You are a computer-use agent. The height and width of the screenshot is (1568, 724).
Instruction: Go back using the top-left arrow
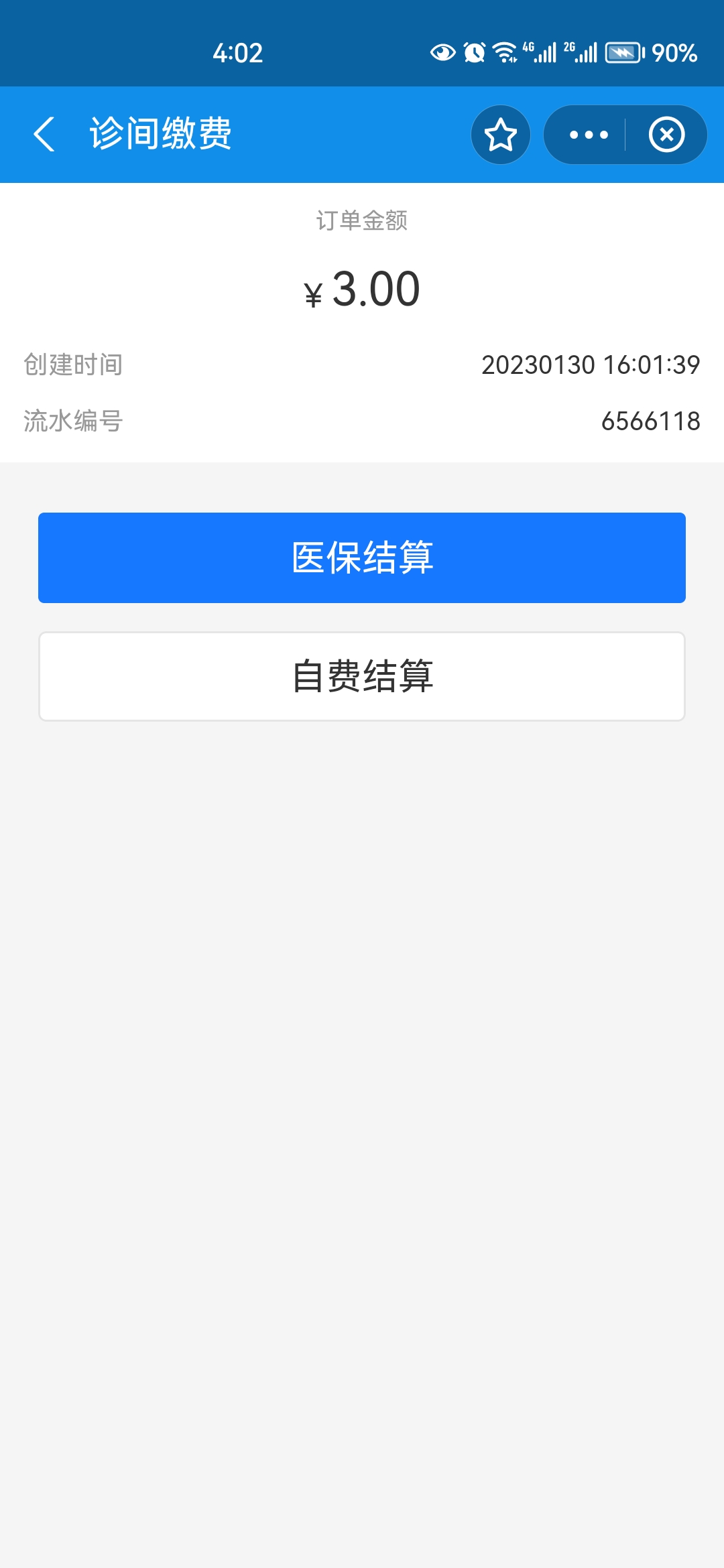tap(44, 134)
